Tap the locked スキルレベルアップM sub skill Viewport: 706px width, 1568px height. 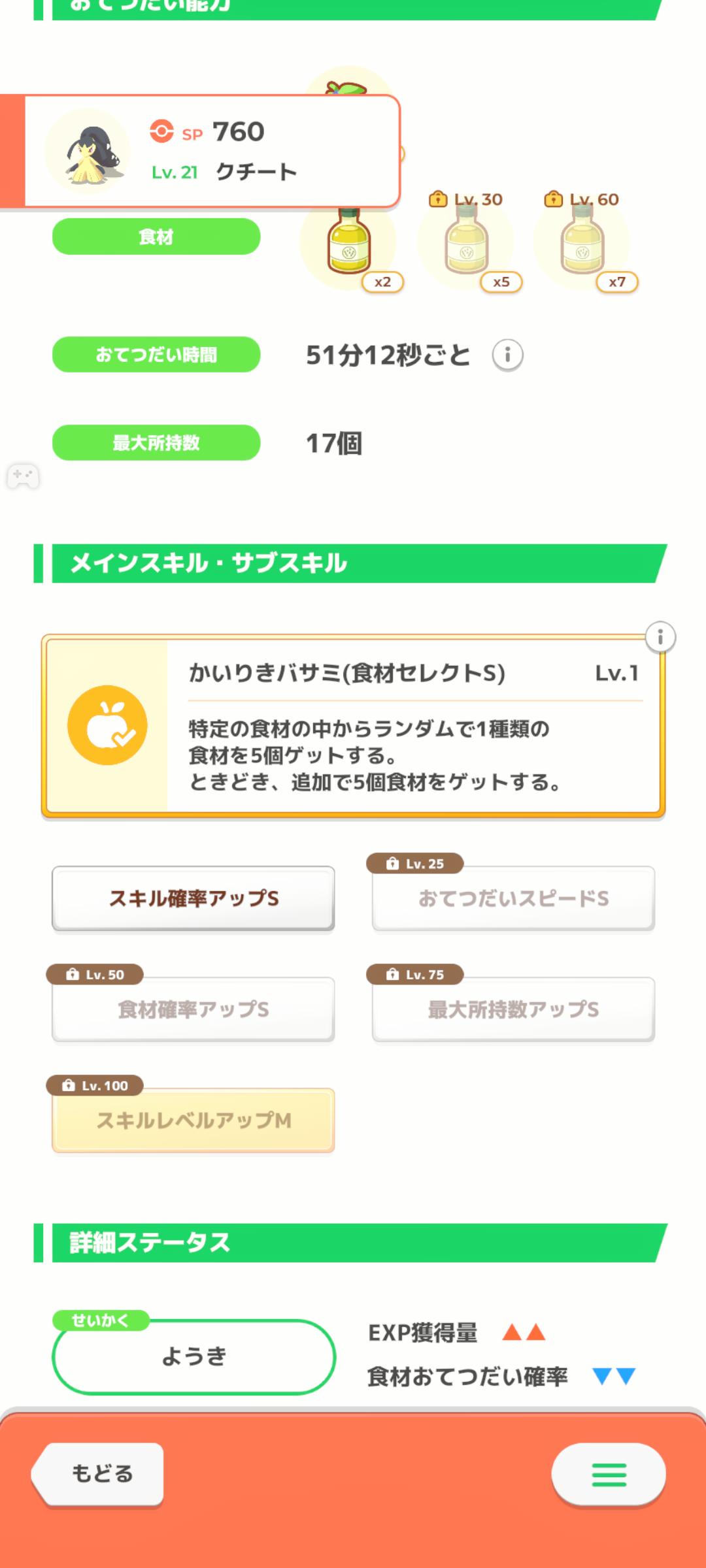click(193, 1120)
